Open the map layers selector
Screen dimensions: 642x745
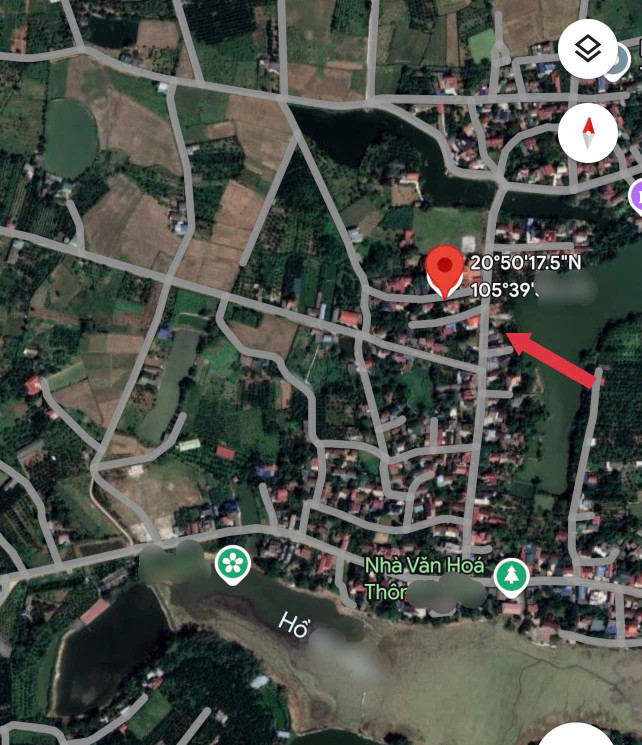[588, 48]
